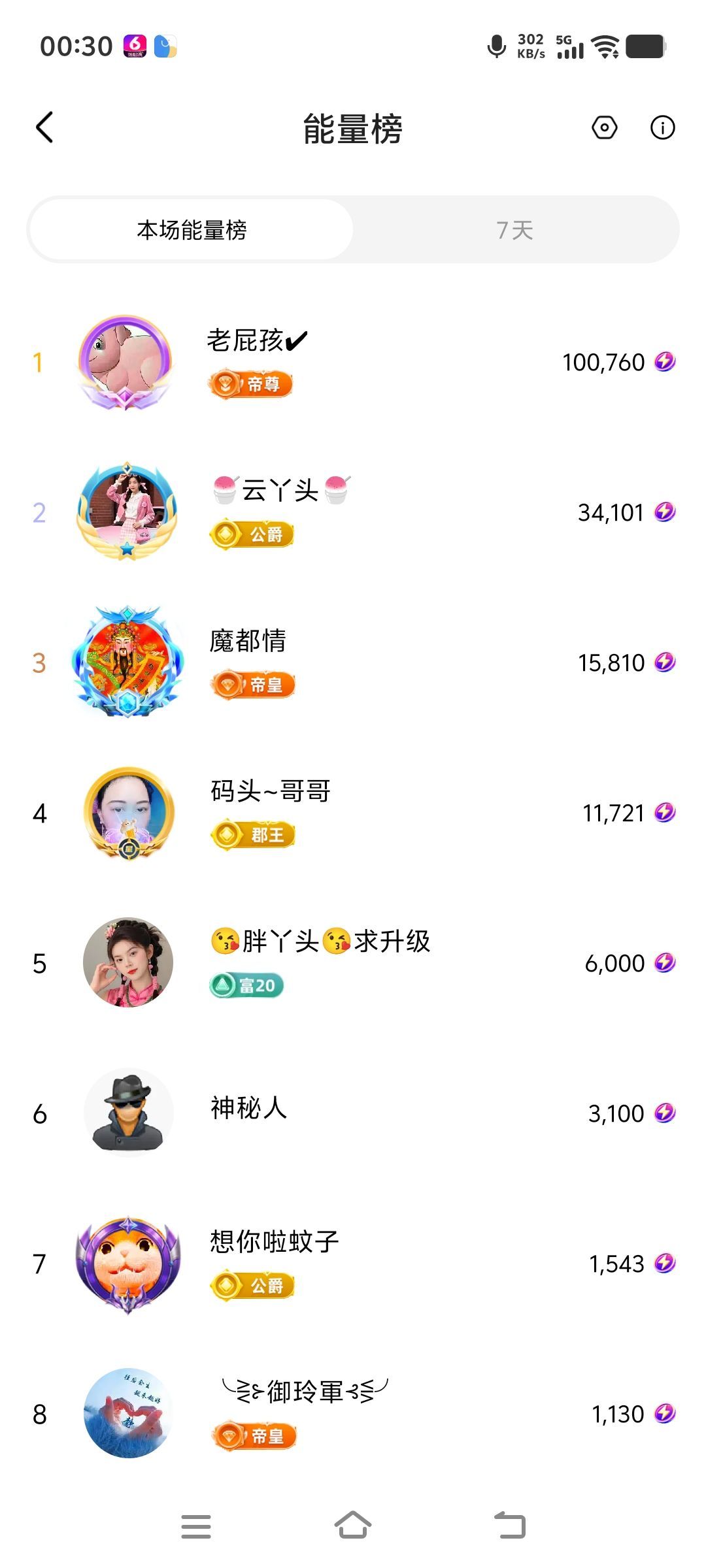706x1568 pixels.
Task: Tap the system home button
Action: click(x=353, y=1526)
